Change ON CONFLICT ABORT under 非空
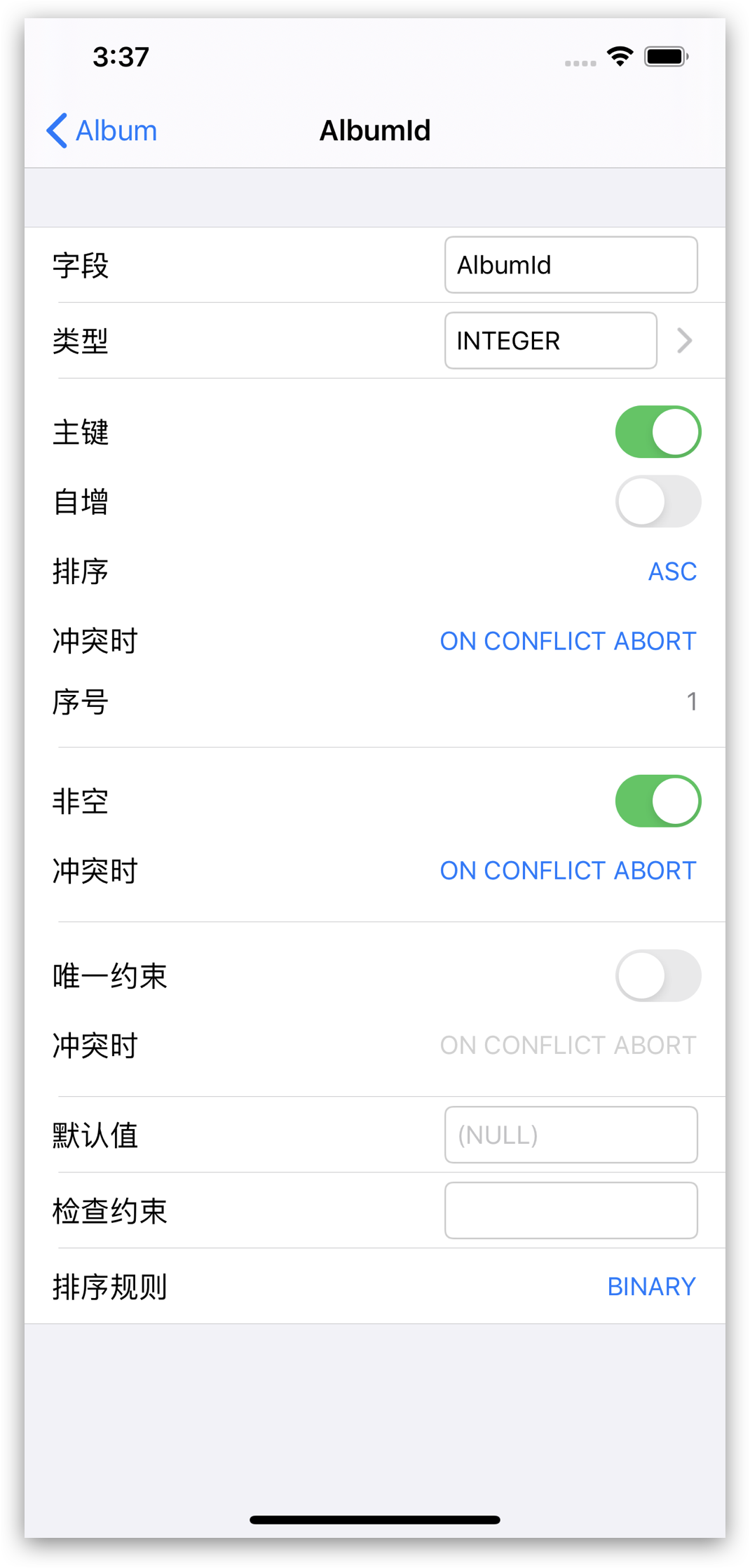This screenshot has width=750, height=1568. tap(568, 870)
